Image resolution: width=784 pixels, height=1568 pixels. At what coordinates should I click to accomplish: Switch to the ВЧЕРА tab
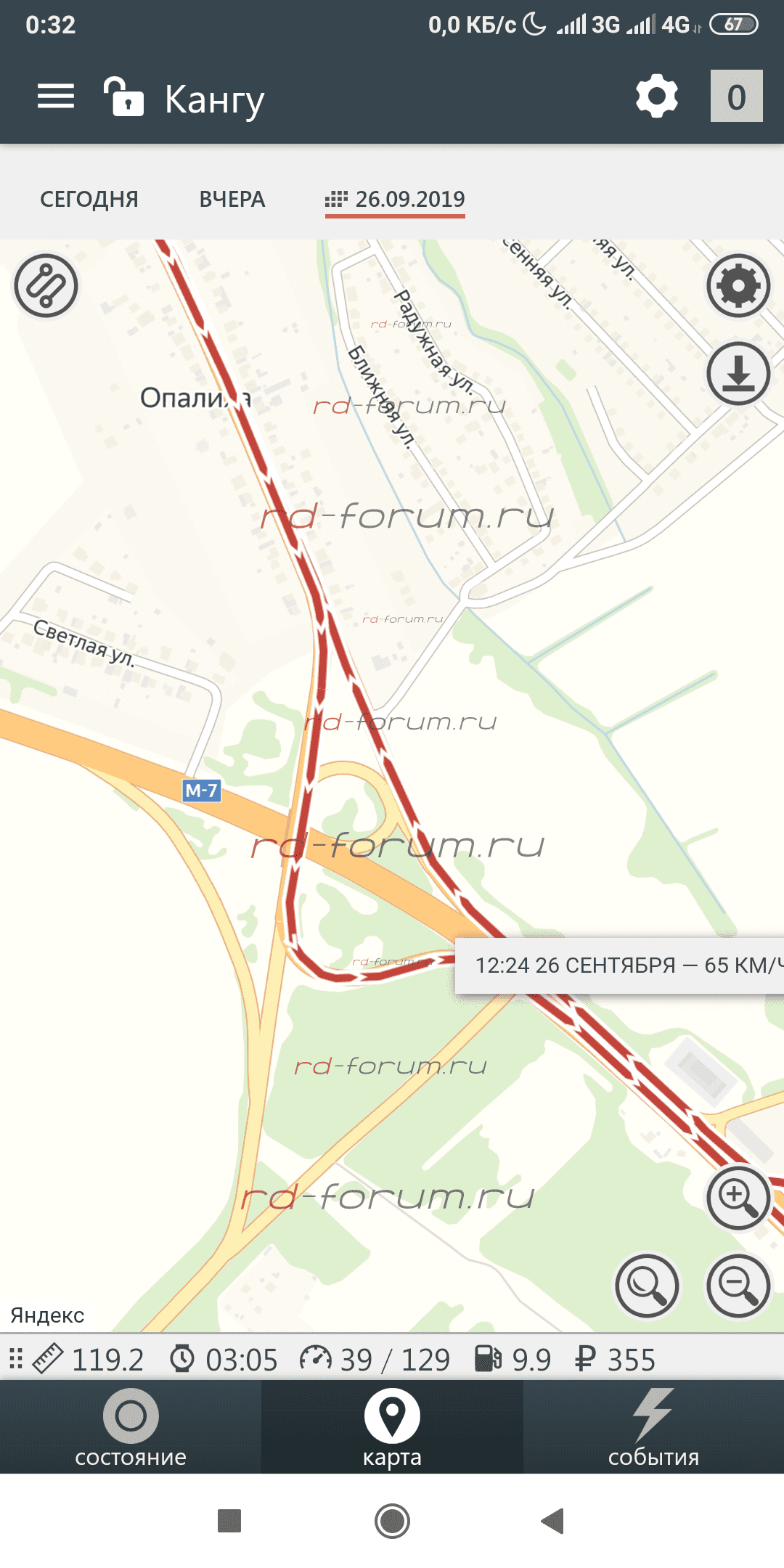(x=232, y=199)
